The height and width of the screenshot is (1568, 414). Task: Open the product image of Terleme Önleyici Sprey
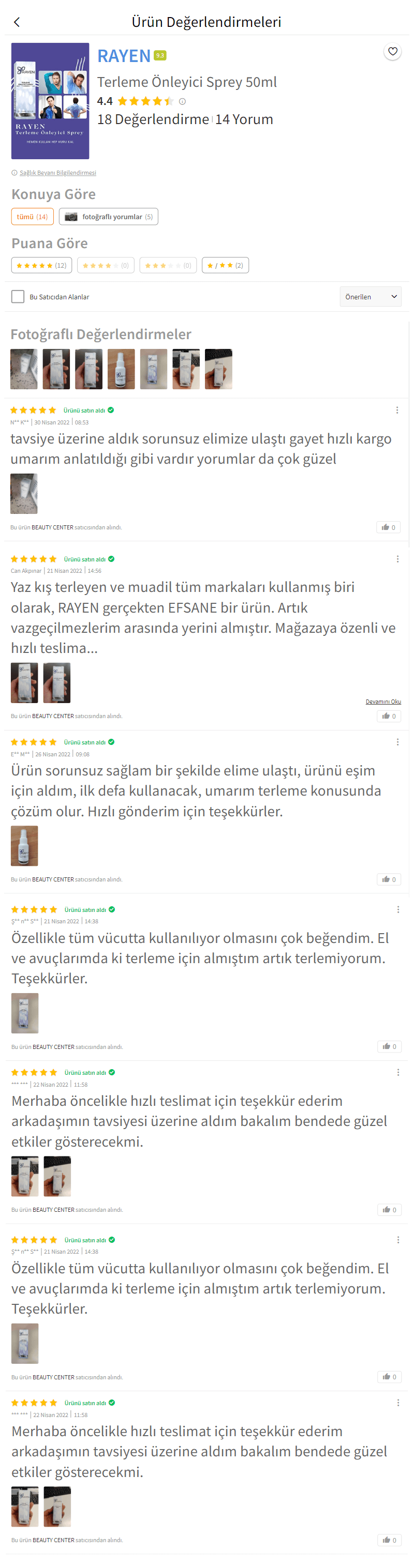[50, 101]
